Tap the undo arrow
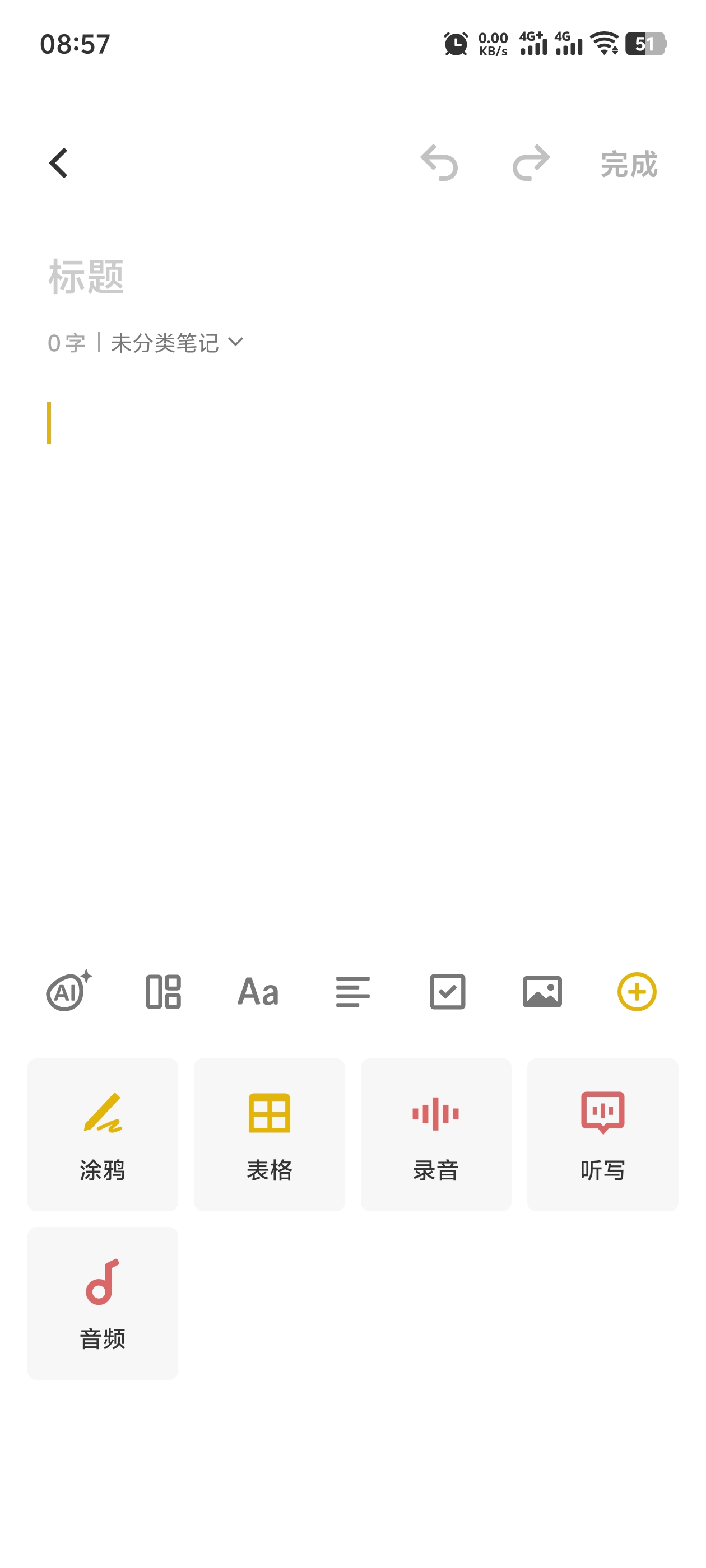Screen dimensions: 706x1568 [x=439, y=163]
